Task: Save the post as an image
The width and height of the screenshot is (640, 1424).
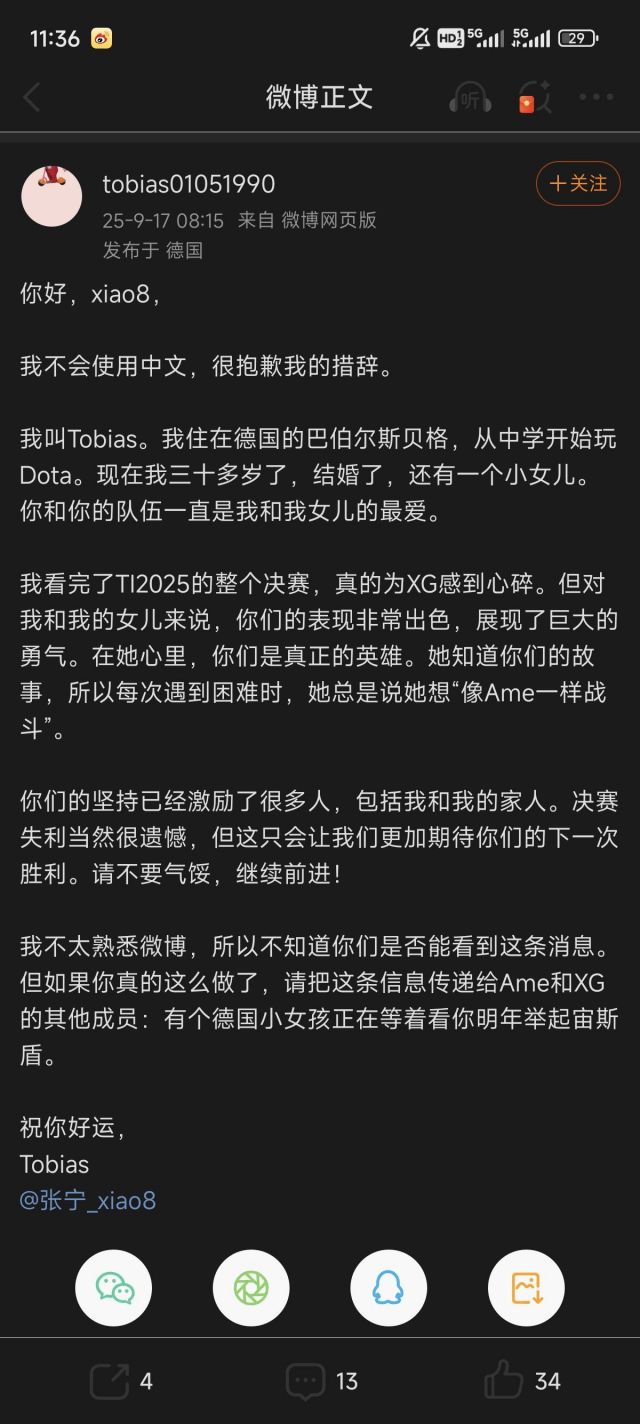Action: click(x=526, y=1288)
